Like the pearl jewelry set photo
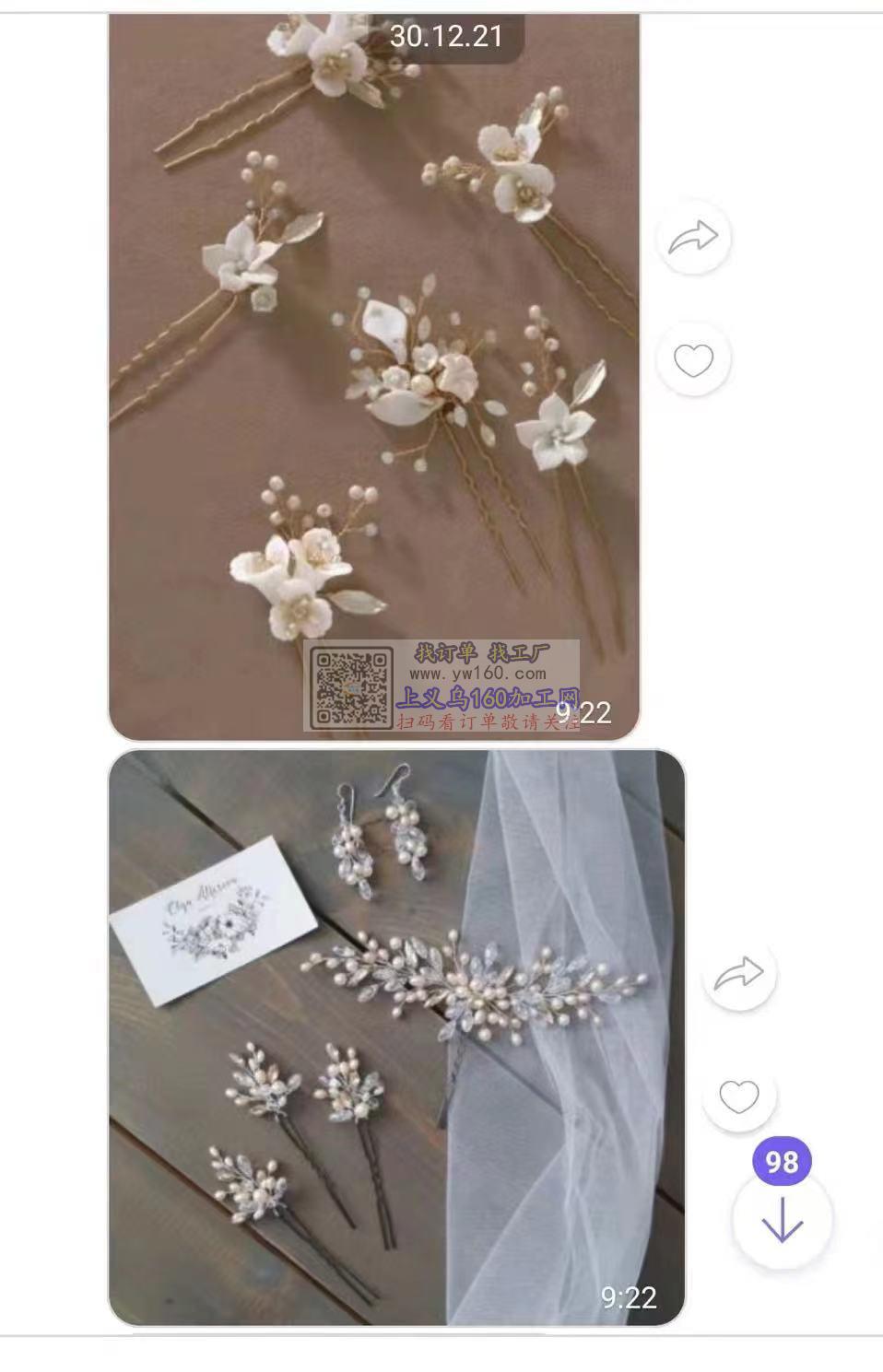This screenshot has width=883, height=1372. [739, 1096]
